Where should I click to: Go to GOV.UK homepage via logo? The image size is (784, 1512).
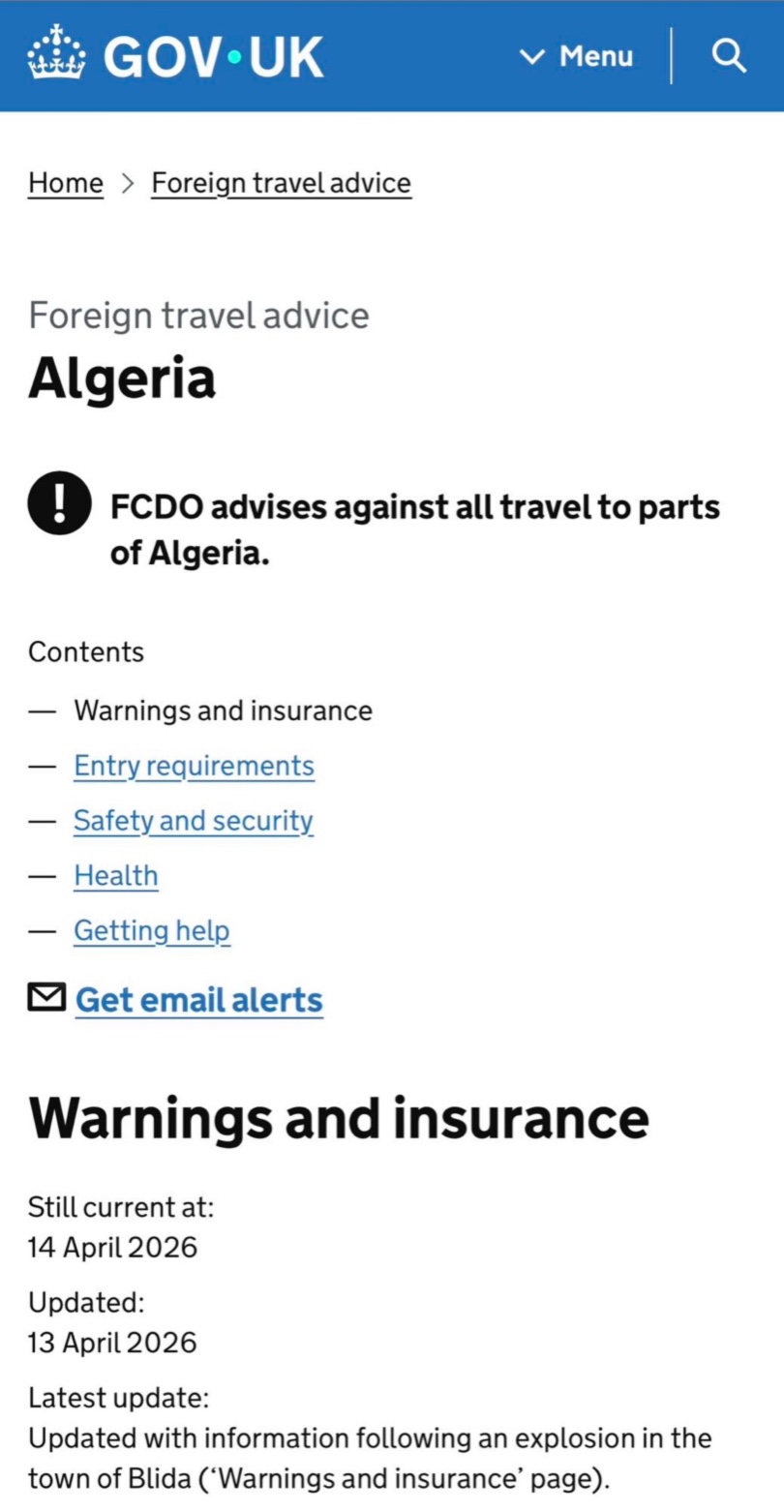[x=175, y=56]
